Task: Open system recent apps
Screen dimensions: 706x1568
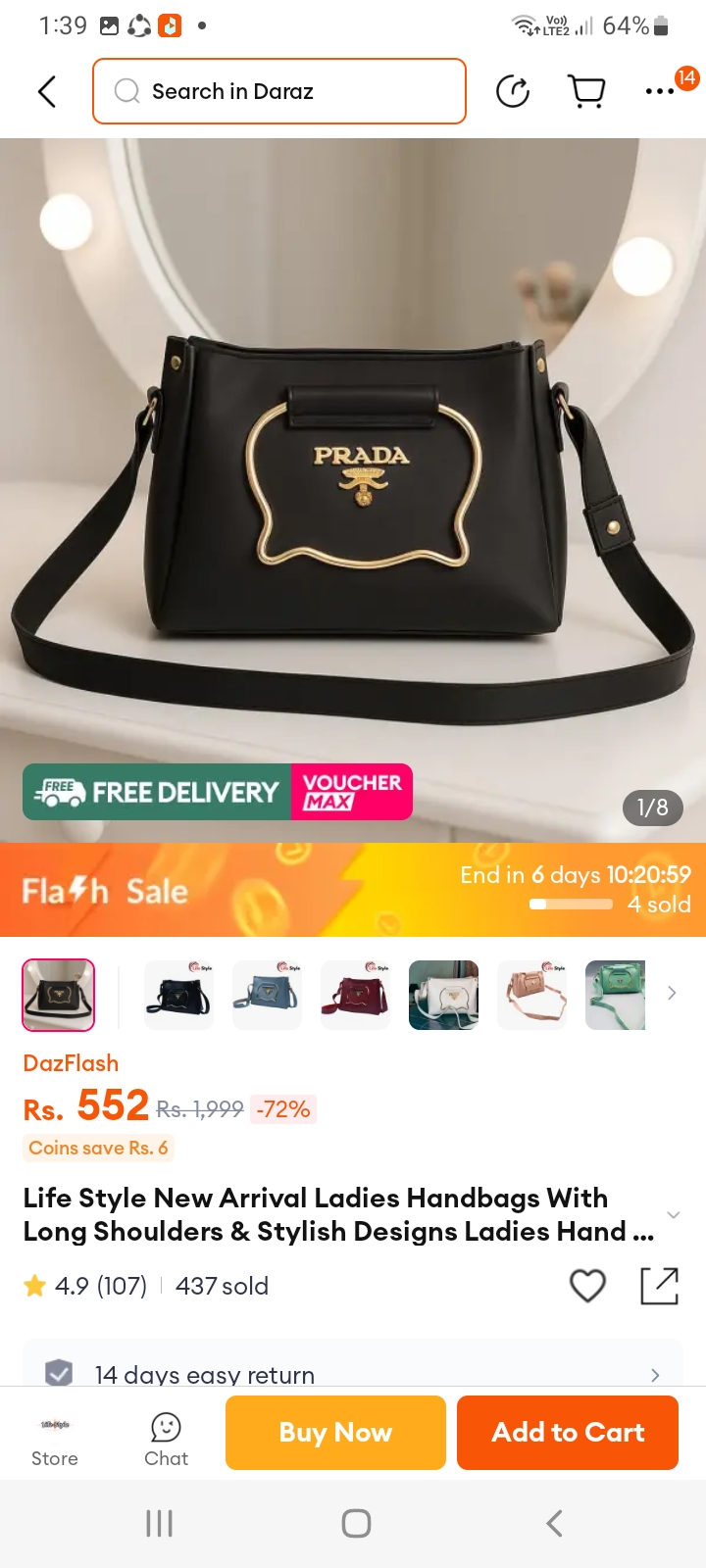Action: coord(159,1523)
